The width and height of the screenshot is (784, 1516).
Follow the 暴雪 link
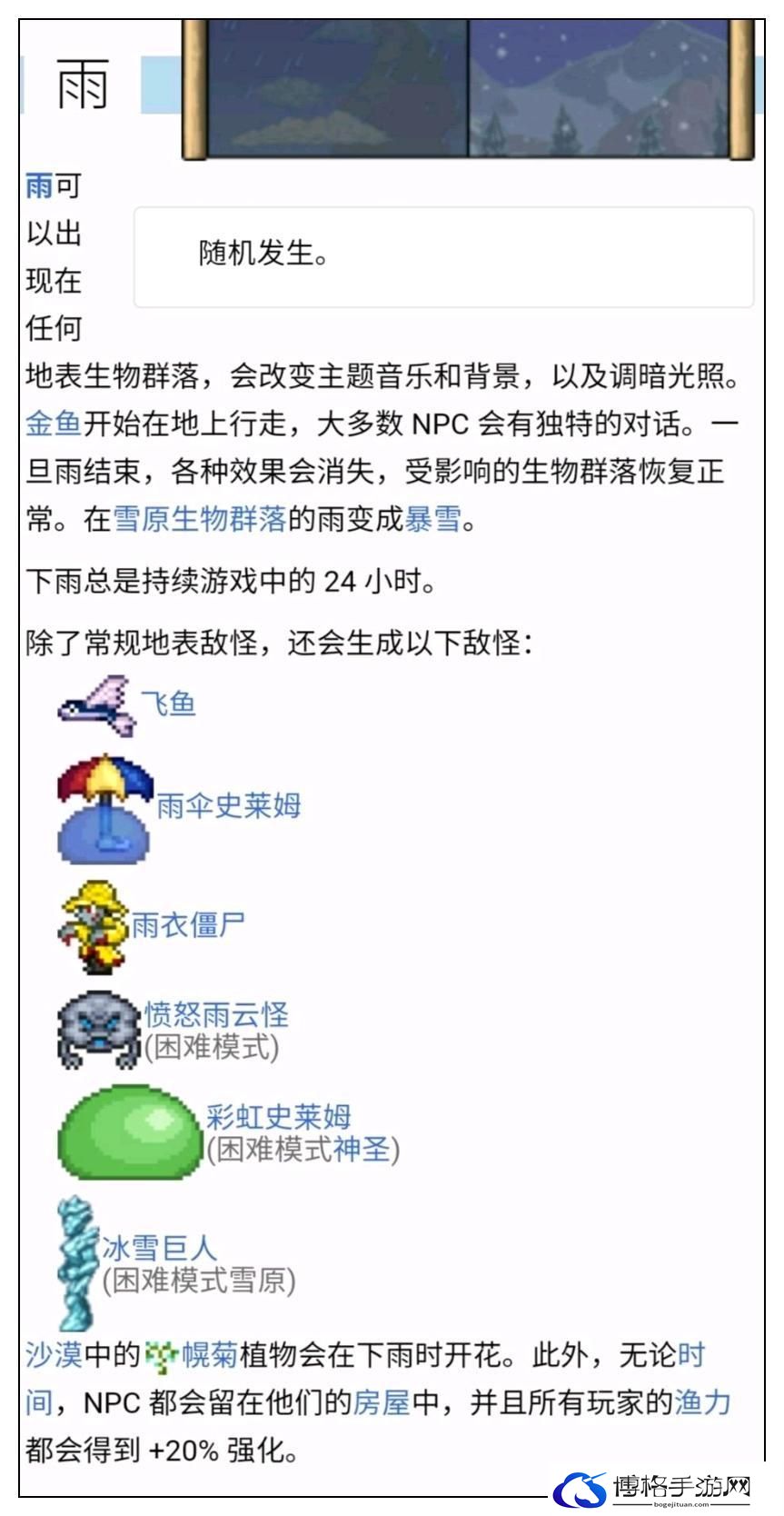tap(432, 518)
